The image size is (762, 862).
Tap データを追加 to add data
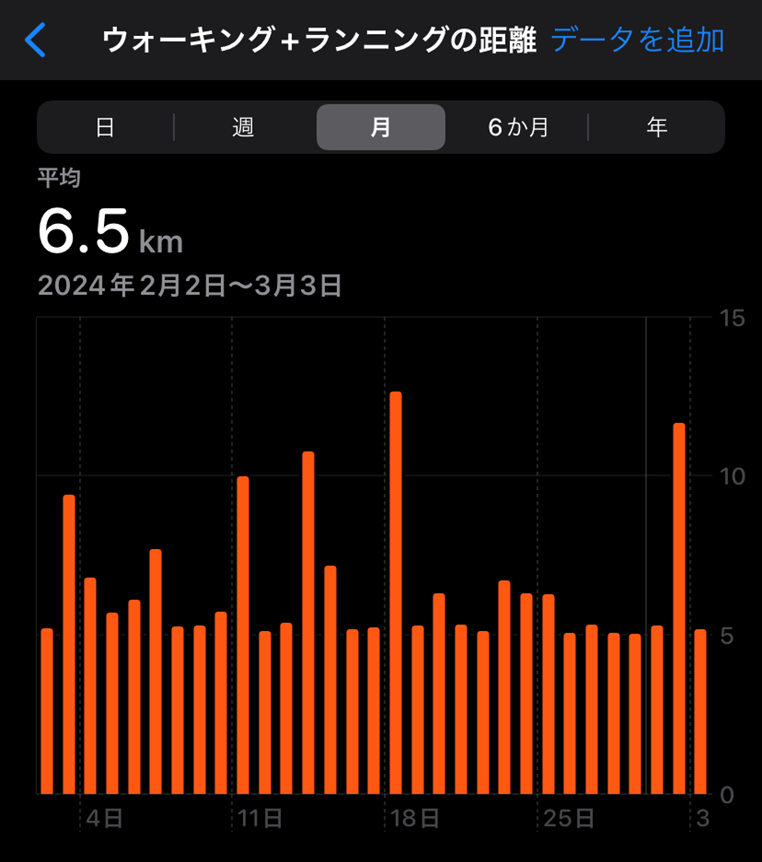638,41
